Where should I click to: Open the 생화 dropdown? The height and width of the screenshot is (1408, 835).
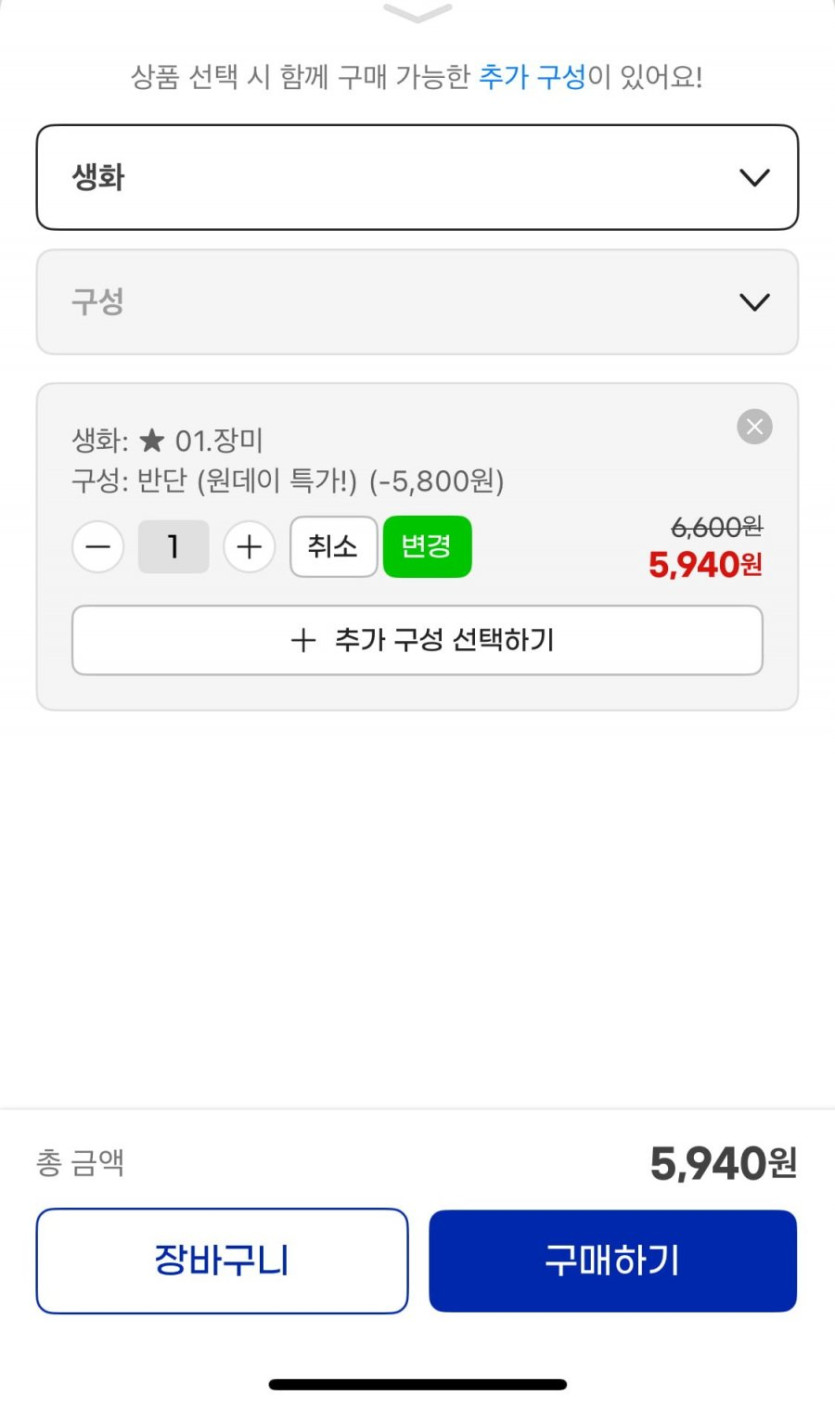[x=417, y=178]
